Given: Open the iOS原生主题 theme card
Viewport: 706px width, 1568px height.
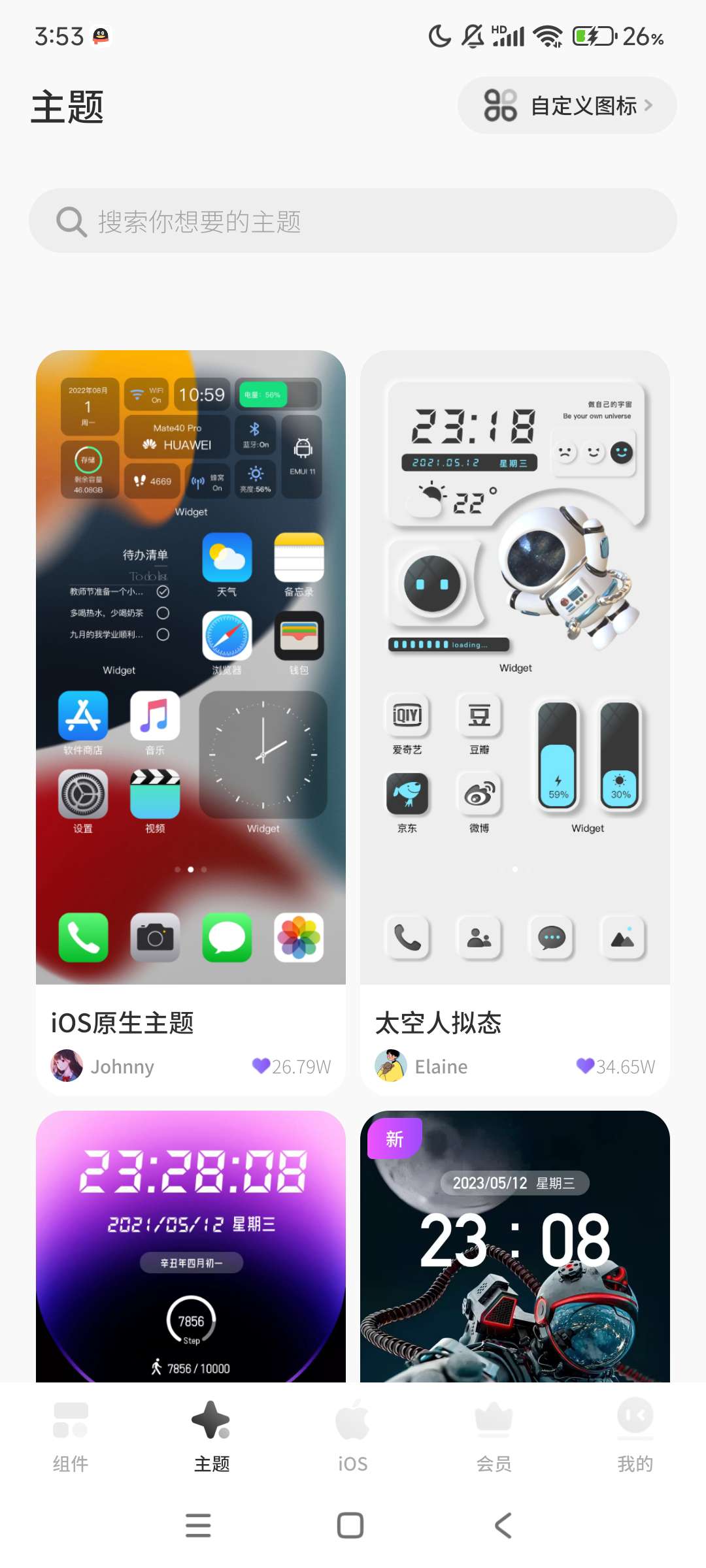Looking at the screenshot, I should [190, 666].
